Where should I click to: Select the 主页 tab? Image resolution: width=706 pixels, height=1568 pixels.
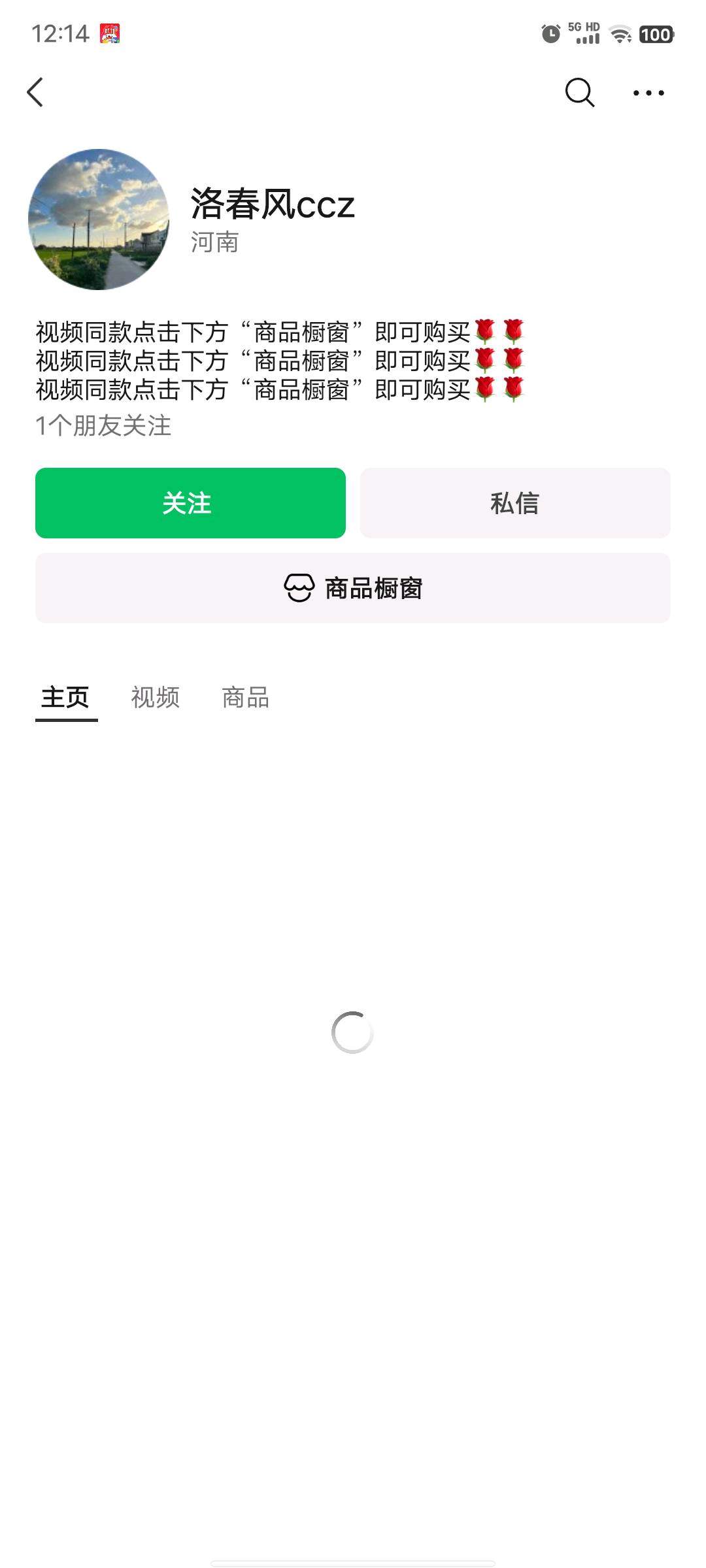tap(65, 698)
